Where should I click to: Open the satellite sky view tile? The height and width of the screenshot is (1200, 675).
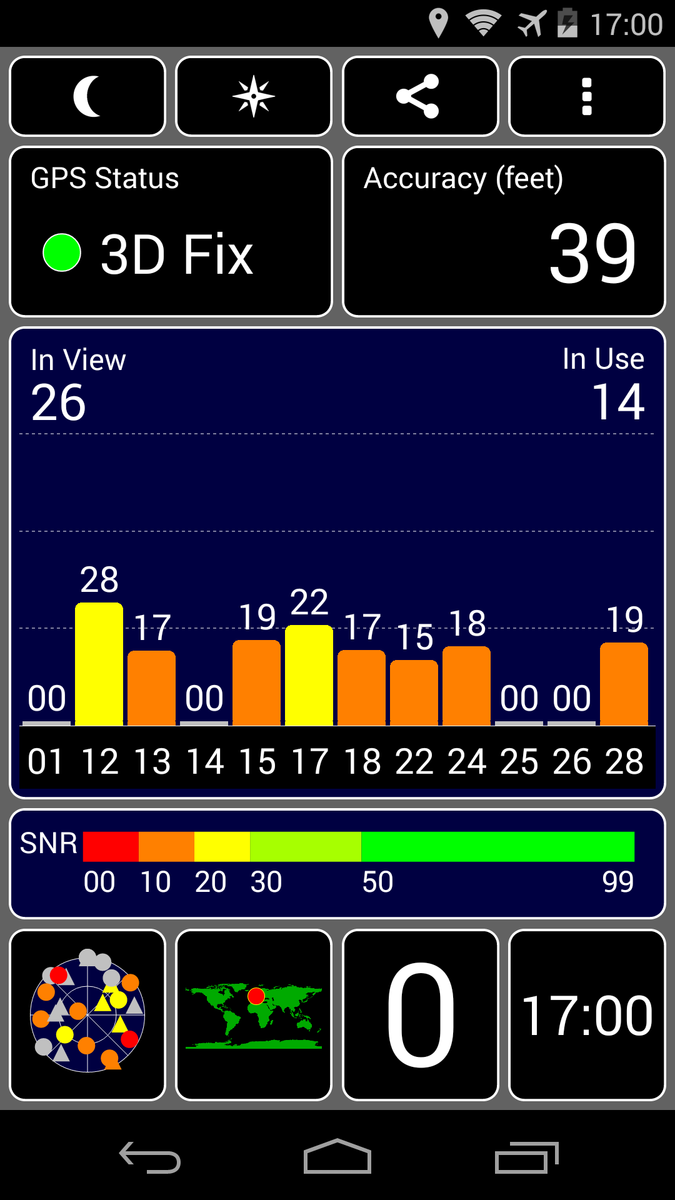(87, 1015)
